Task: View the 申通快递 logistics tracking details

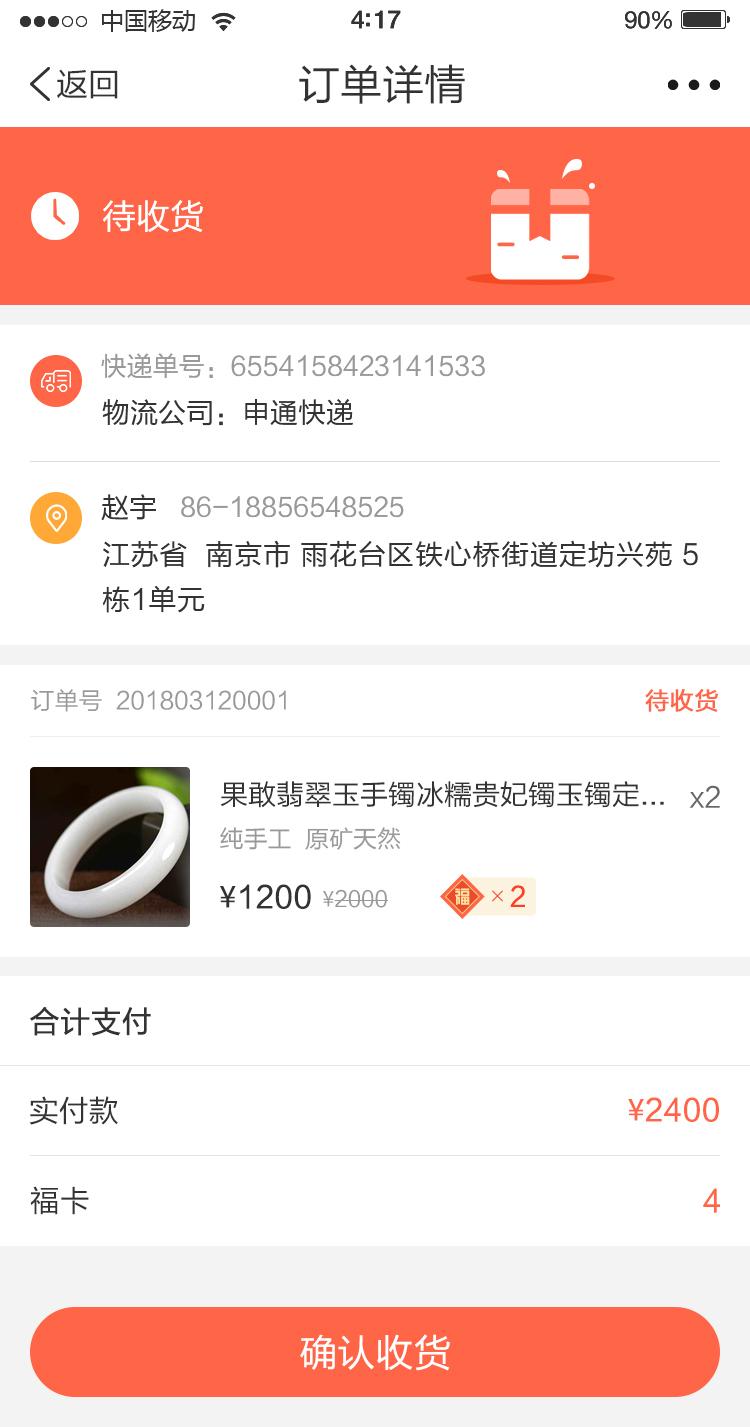Action: coord(375,390)
